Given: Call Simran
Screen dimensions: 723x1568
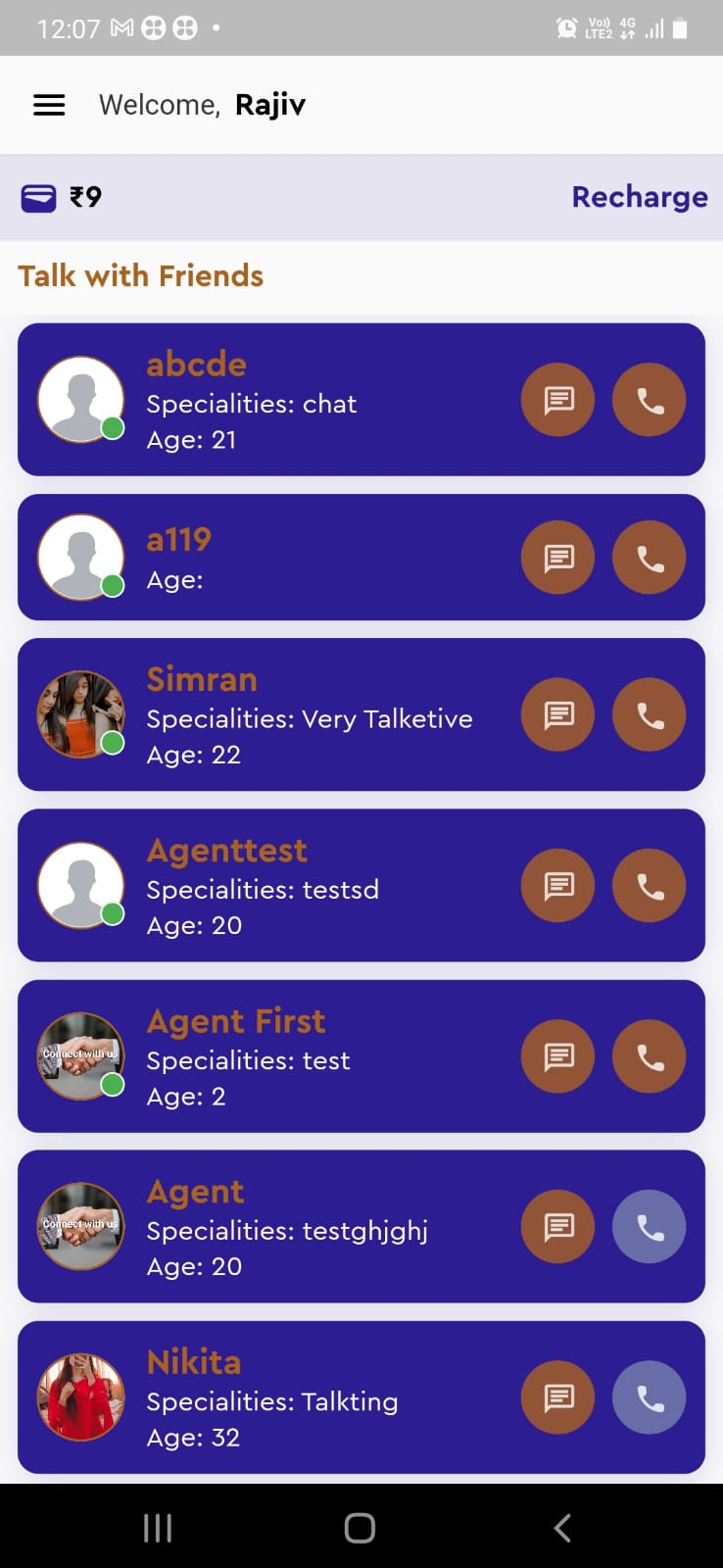Looking at the screenshot, I should point(650,714).
